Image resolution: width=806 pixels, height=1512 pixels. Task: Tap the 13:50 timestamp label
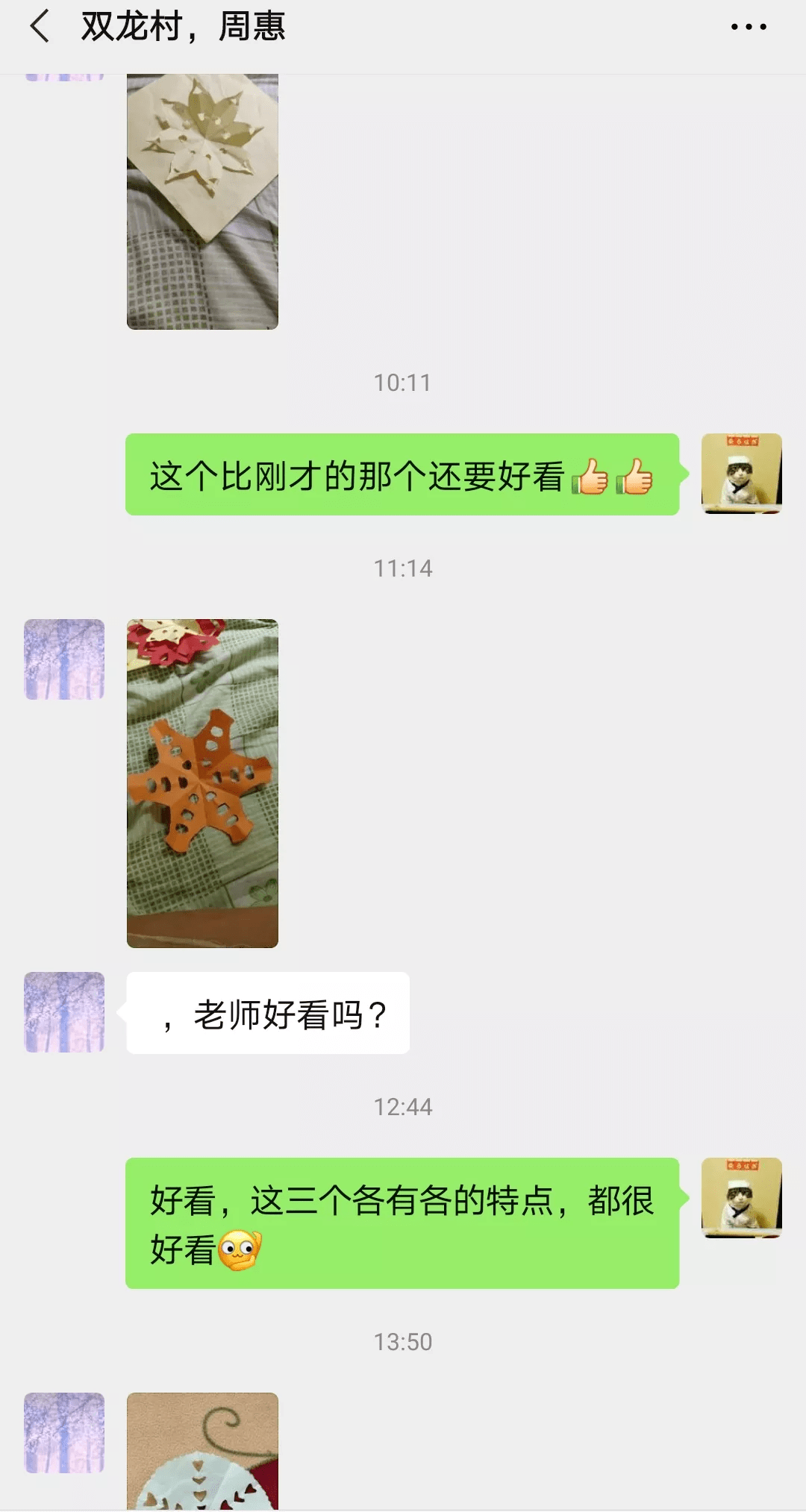tap(403, 1342)
